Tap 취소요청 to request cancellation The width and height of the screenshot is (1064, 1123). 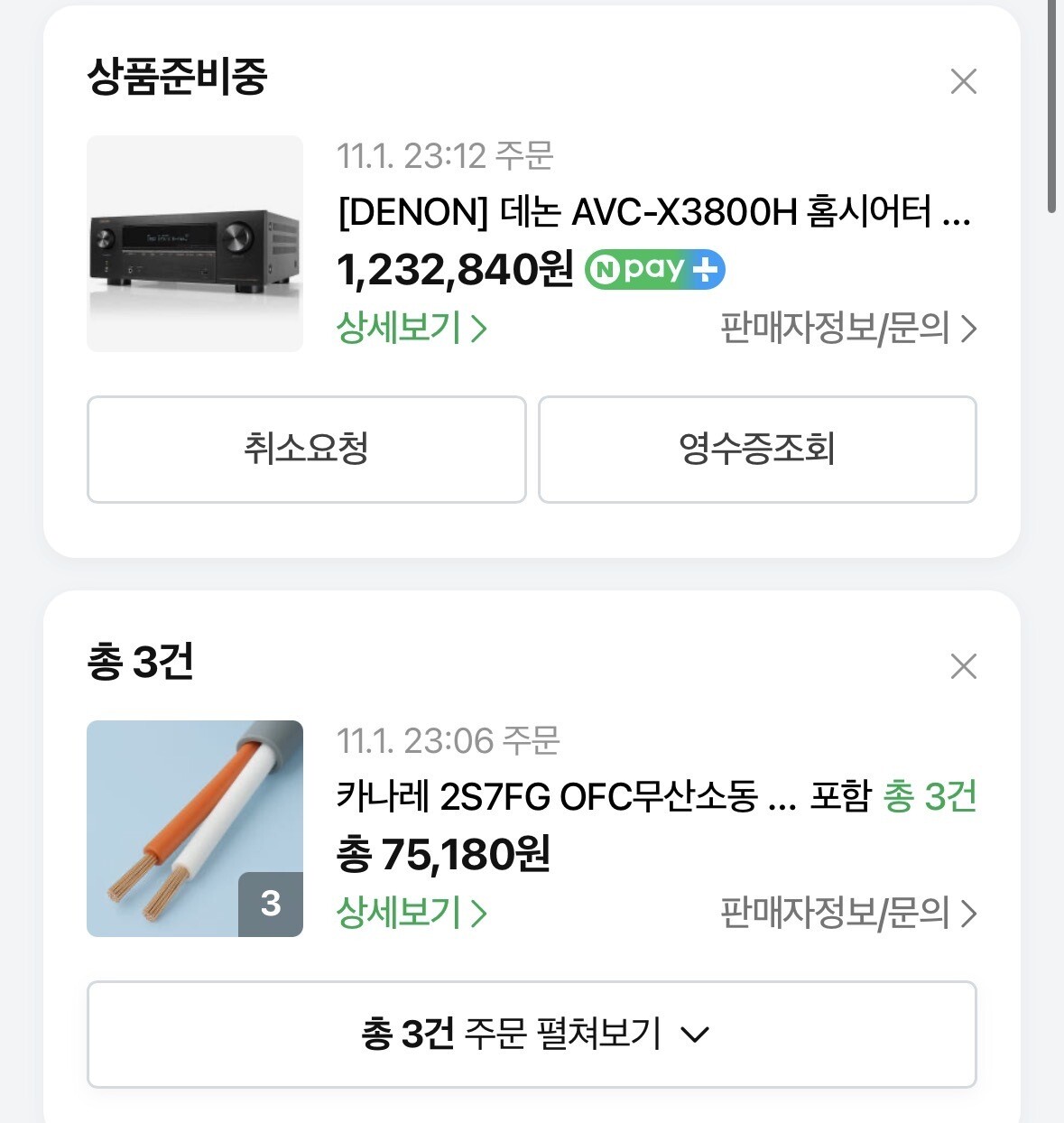306,449
